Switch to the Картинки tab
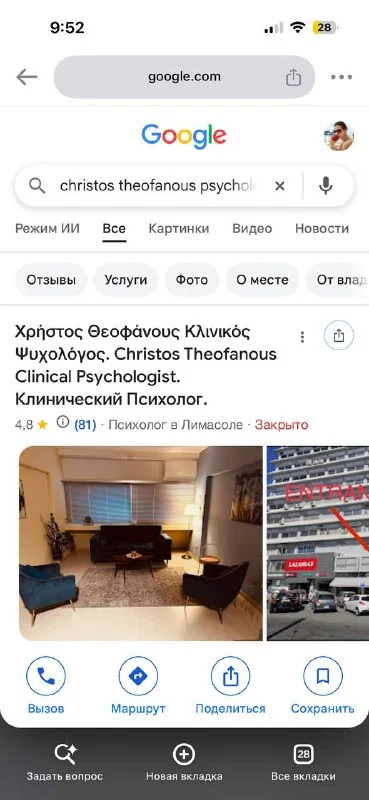369x800 pixels. tap(179, 228)
